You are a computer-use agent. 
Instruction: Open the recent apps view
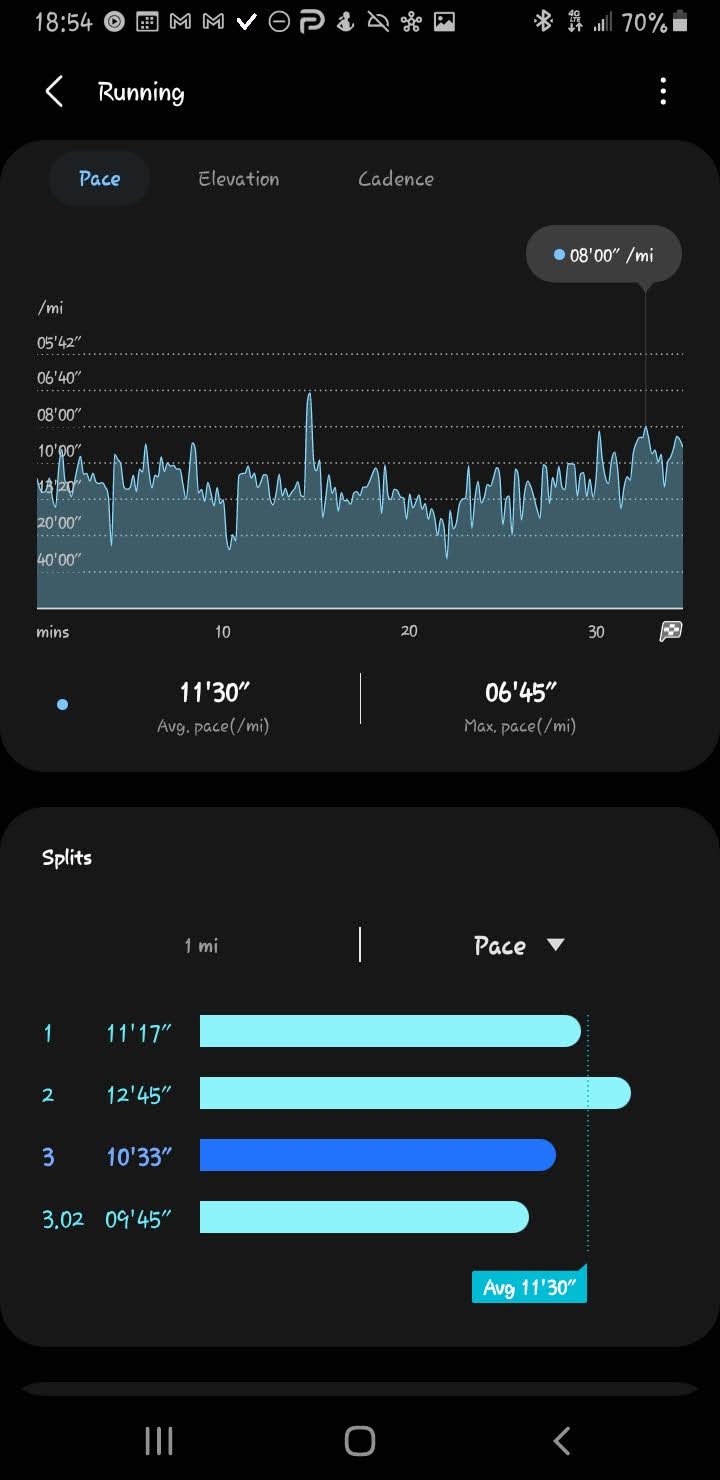click(159, 1440)
